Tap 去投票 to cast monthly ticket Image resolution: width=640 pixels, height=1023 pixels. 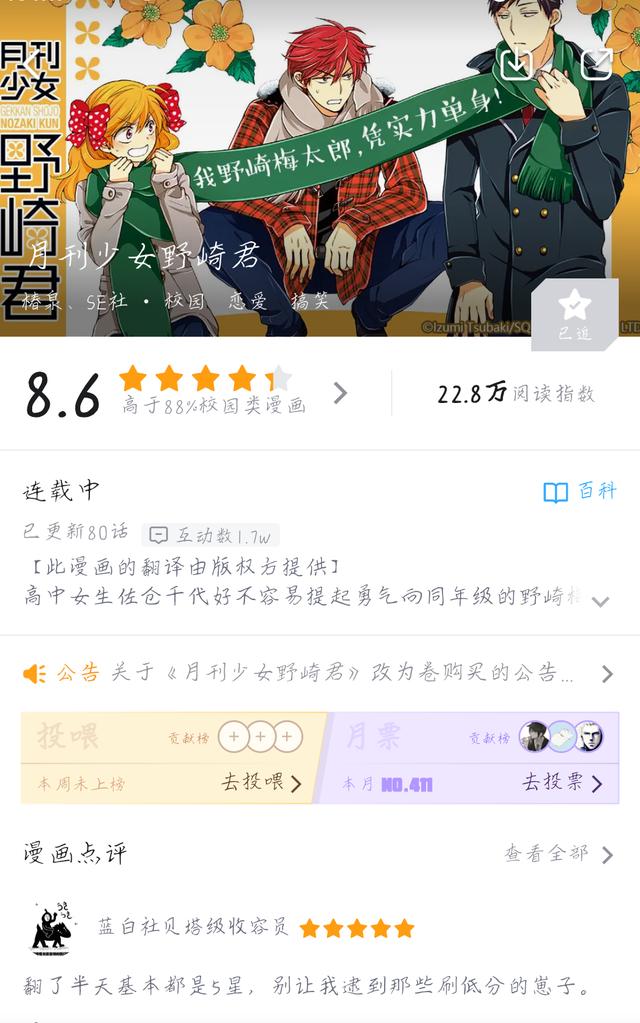tap(562, 783)
